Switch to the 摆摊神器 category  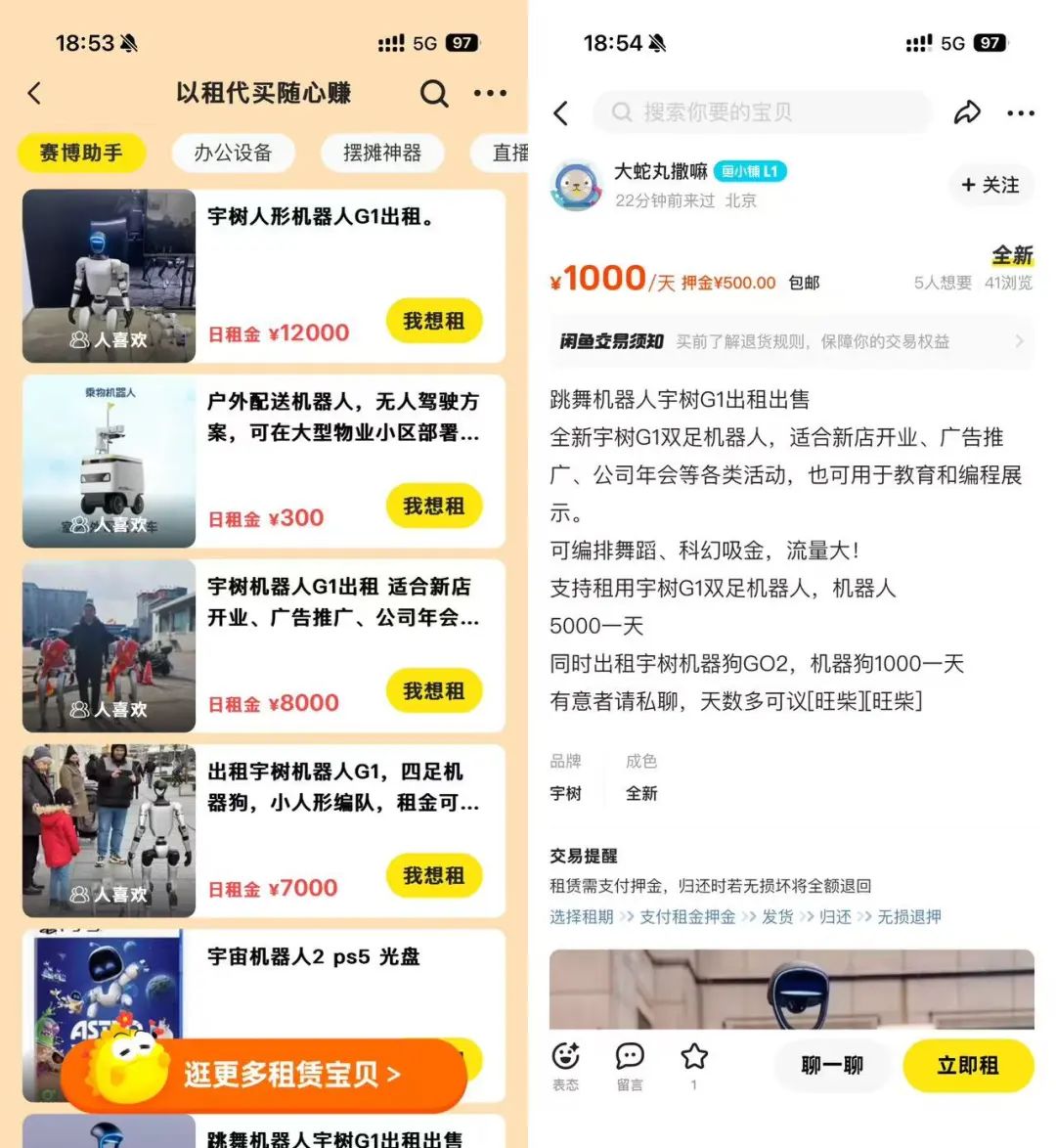coord(382,153)
